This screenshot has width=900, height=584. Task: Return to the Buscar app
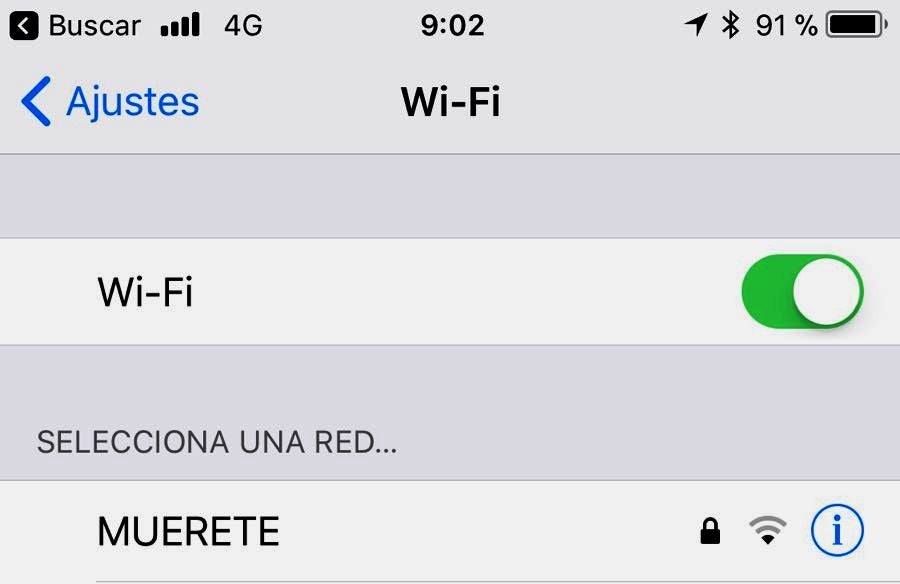click(75, 25)
